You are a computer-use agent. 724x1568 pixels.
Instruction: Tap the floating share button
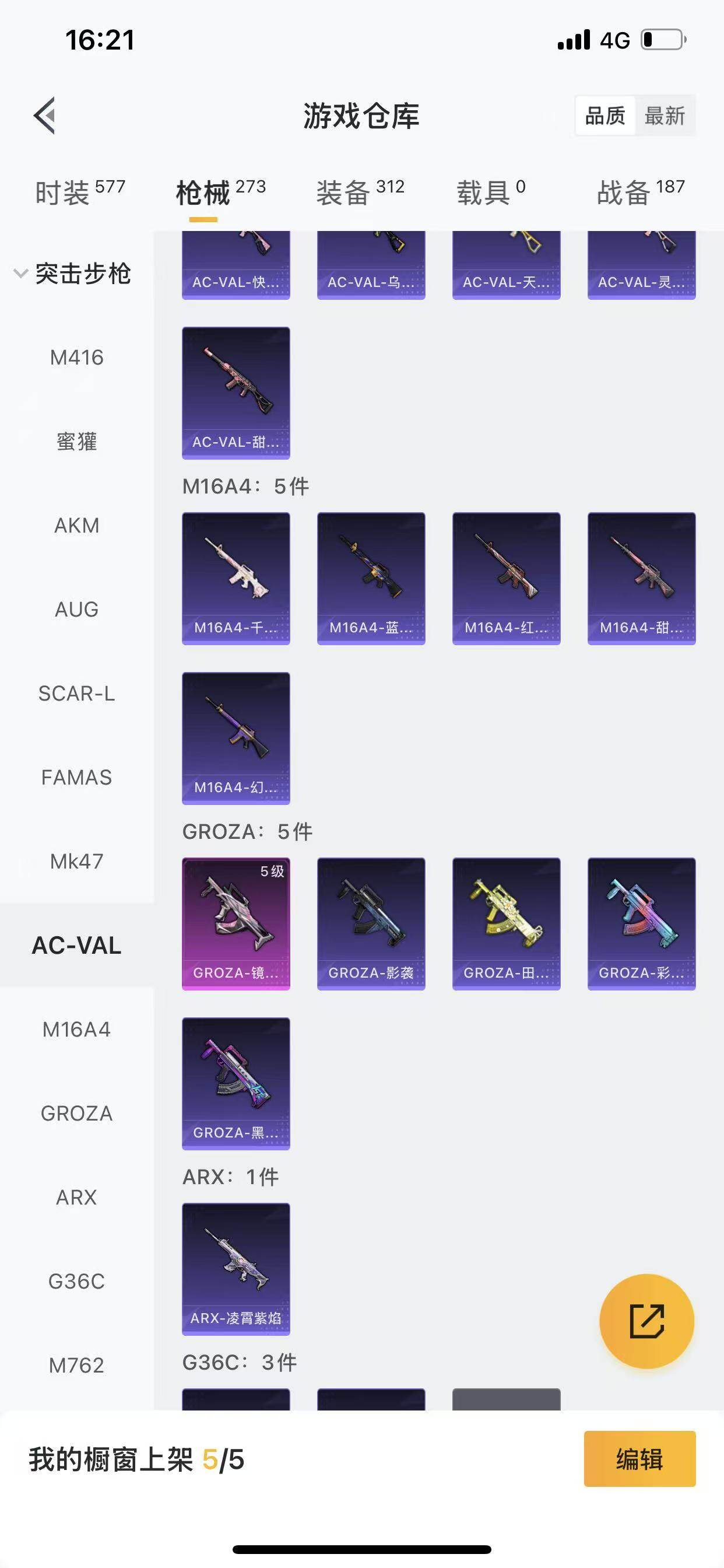click(646, 1321)
